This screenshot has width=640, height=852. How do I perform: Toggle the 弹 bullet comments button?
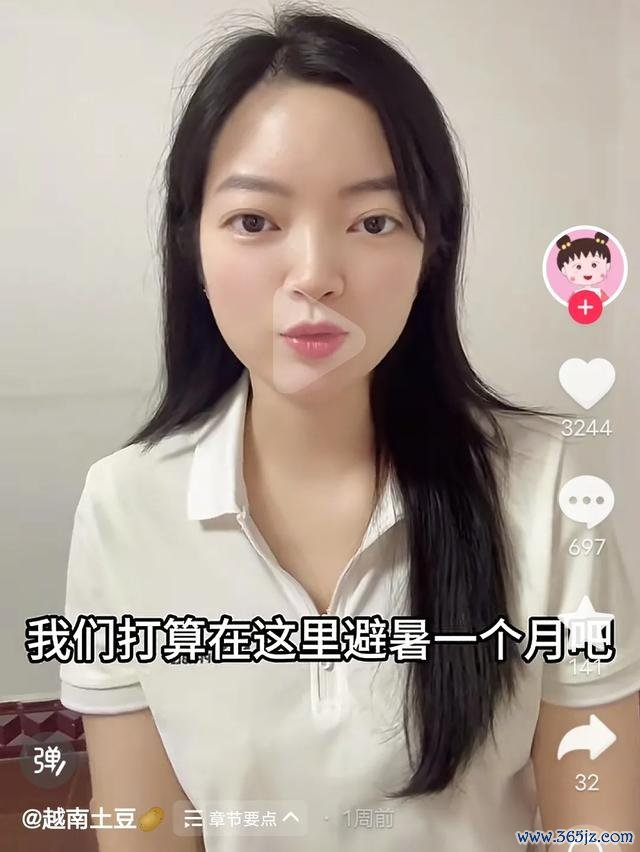click(x=48, y=757)
